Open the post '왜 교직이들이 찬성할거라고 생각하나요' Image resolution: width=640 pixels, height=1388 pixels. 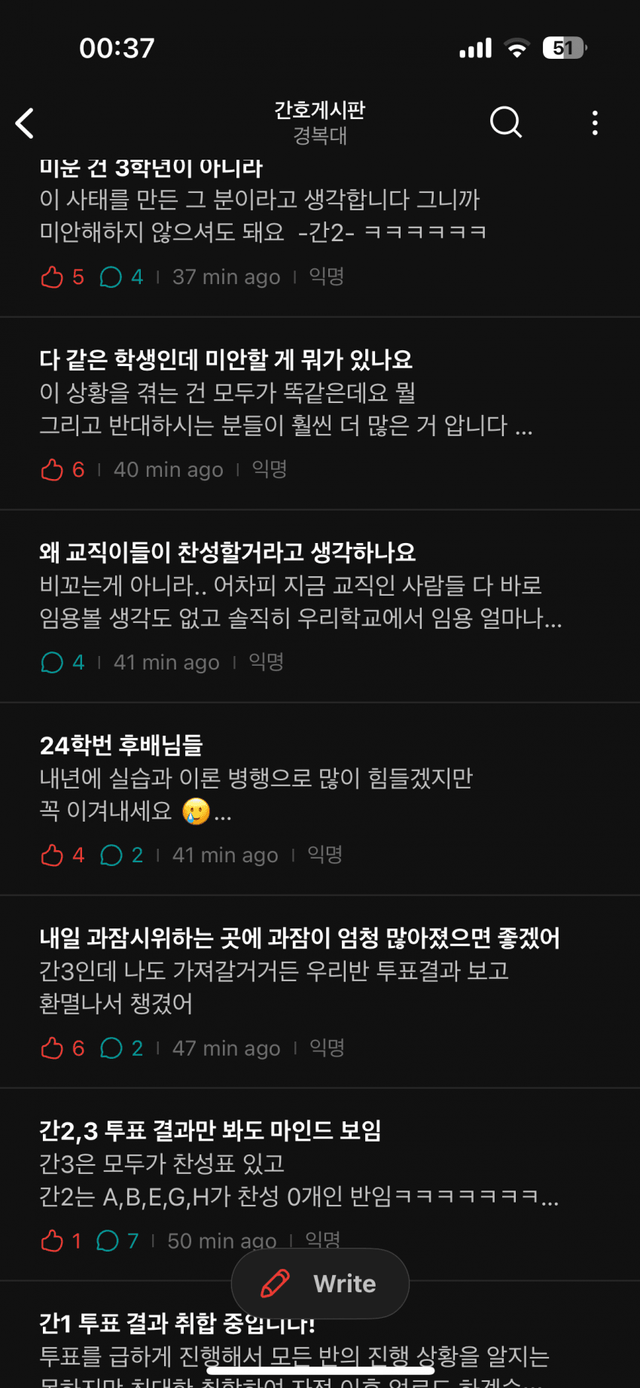pos(320,607)
